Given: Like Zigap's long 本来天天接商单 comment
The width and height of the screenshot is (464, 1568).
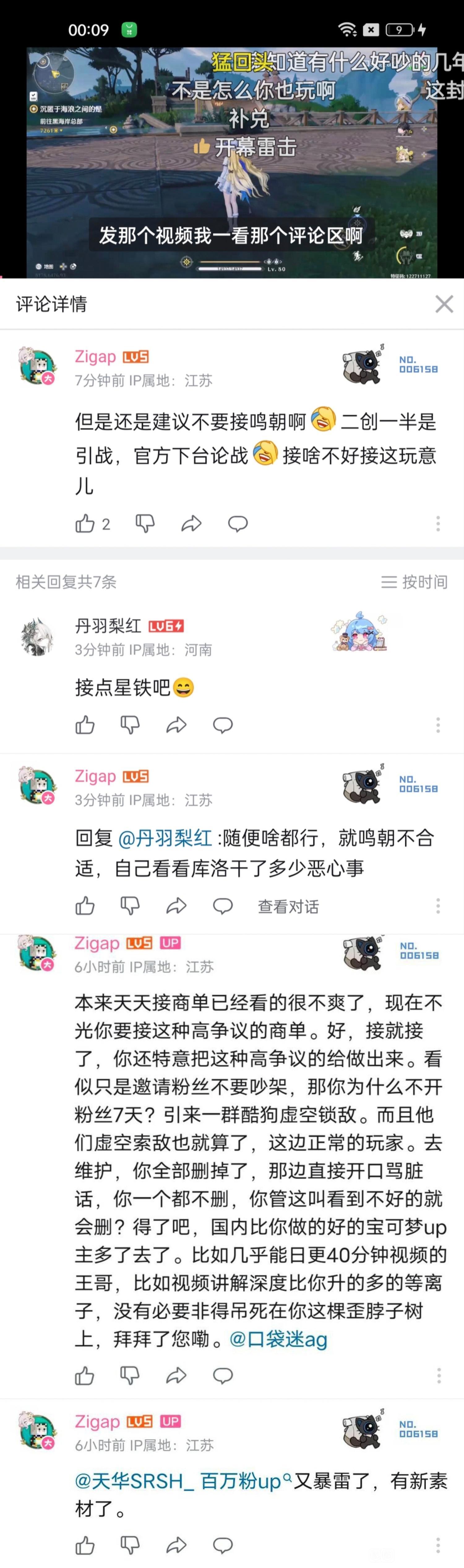Looking at the screenshot, I should [85, 1376].
